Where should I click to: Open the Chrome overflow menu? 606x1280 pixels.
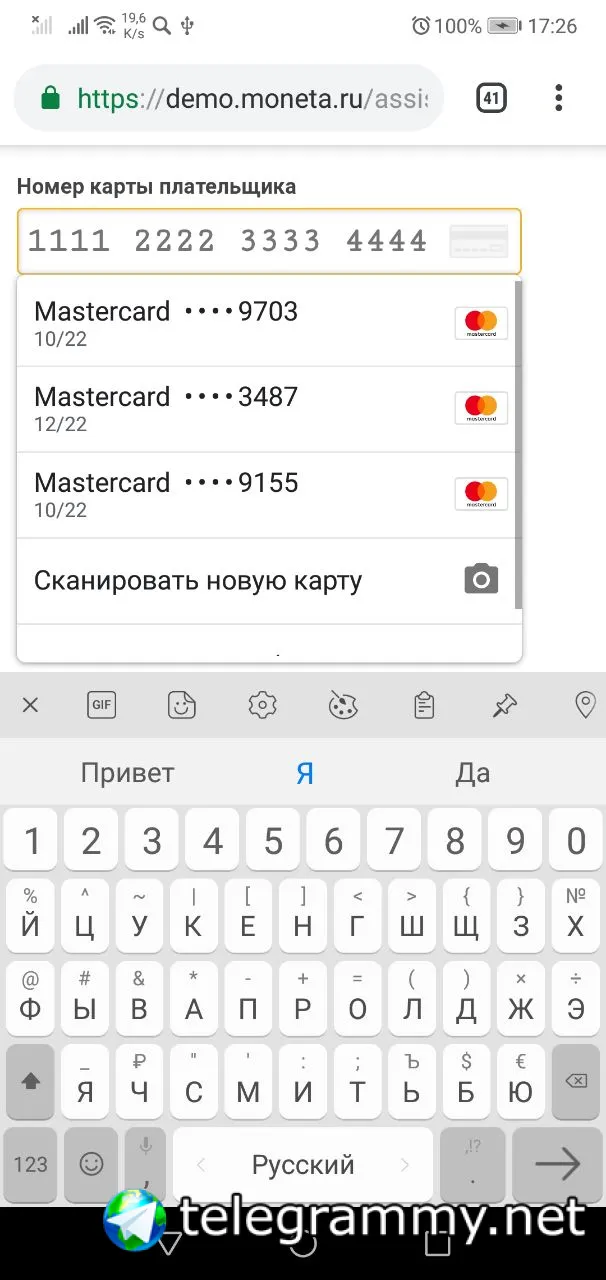click(559, 98)
